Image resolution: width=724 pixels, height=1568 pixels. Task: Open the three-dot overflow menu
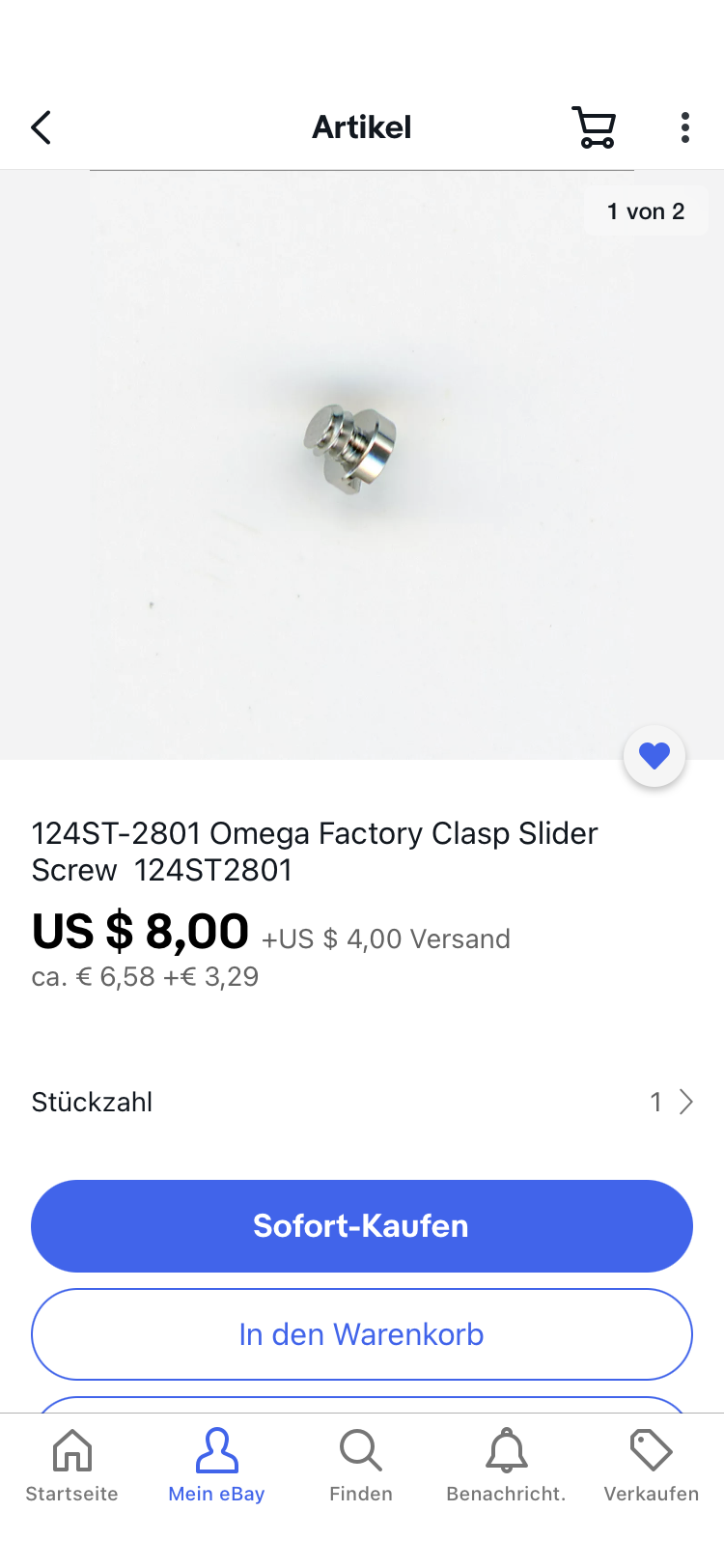tap(684, 127)
